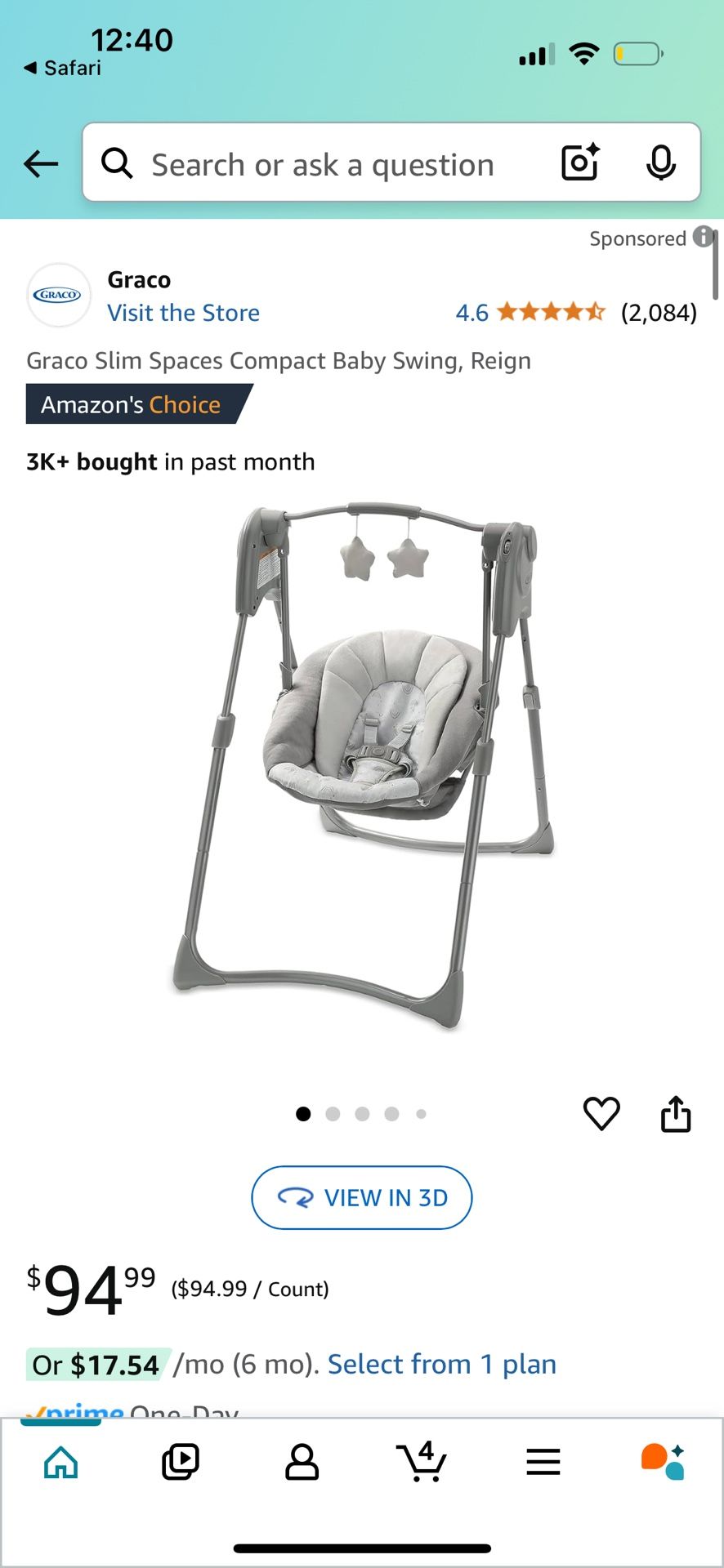Open camera lens search
The image size is (724, 1568).
pos(580,163)
